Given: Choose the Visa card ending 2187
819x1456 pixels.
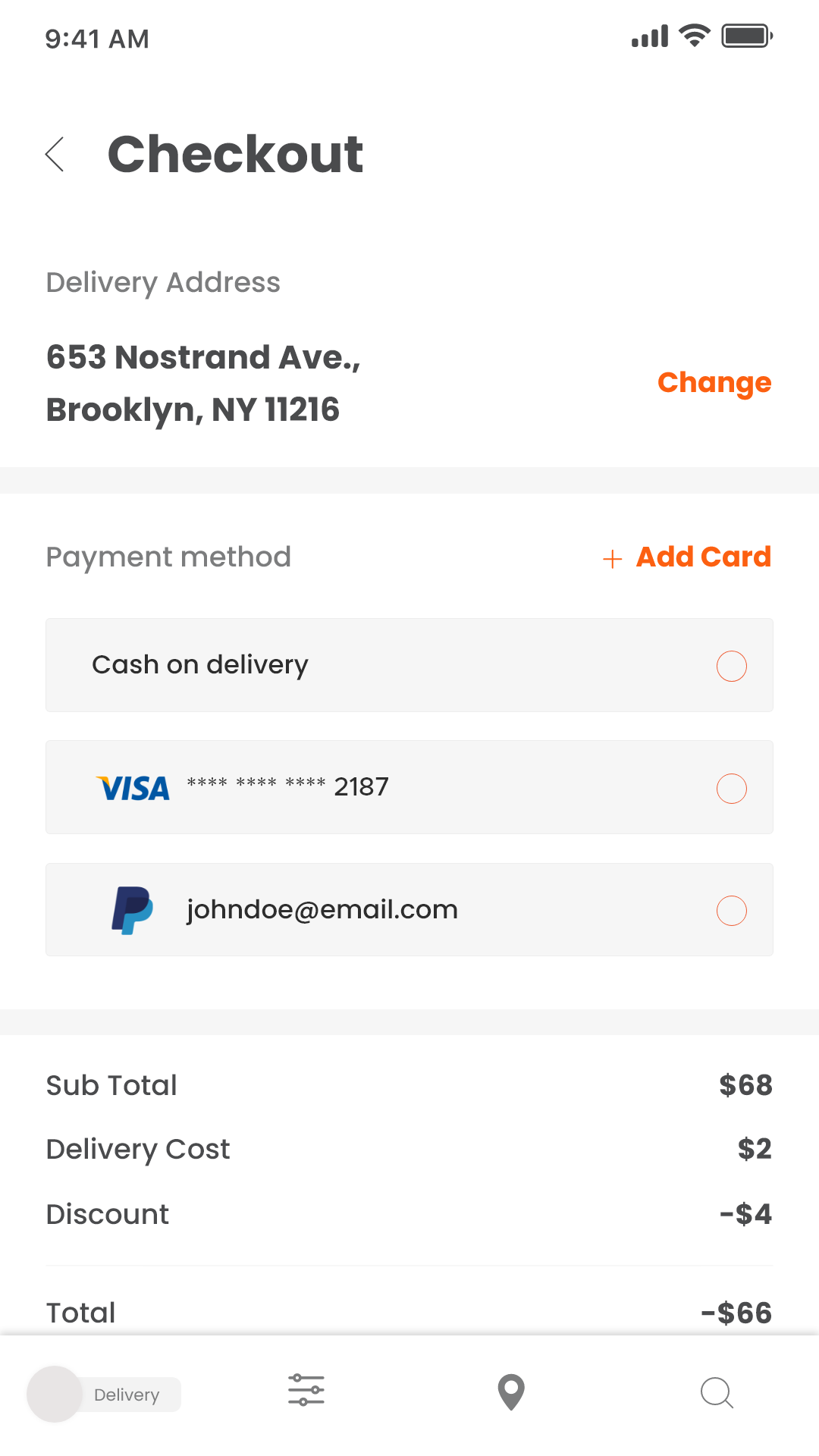Looking at the screenshot, I should point(409,787).
